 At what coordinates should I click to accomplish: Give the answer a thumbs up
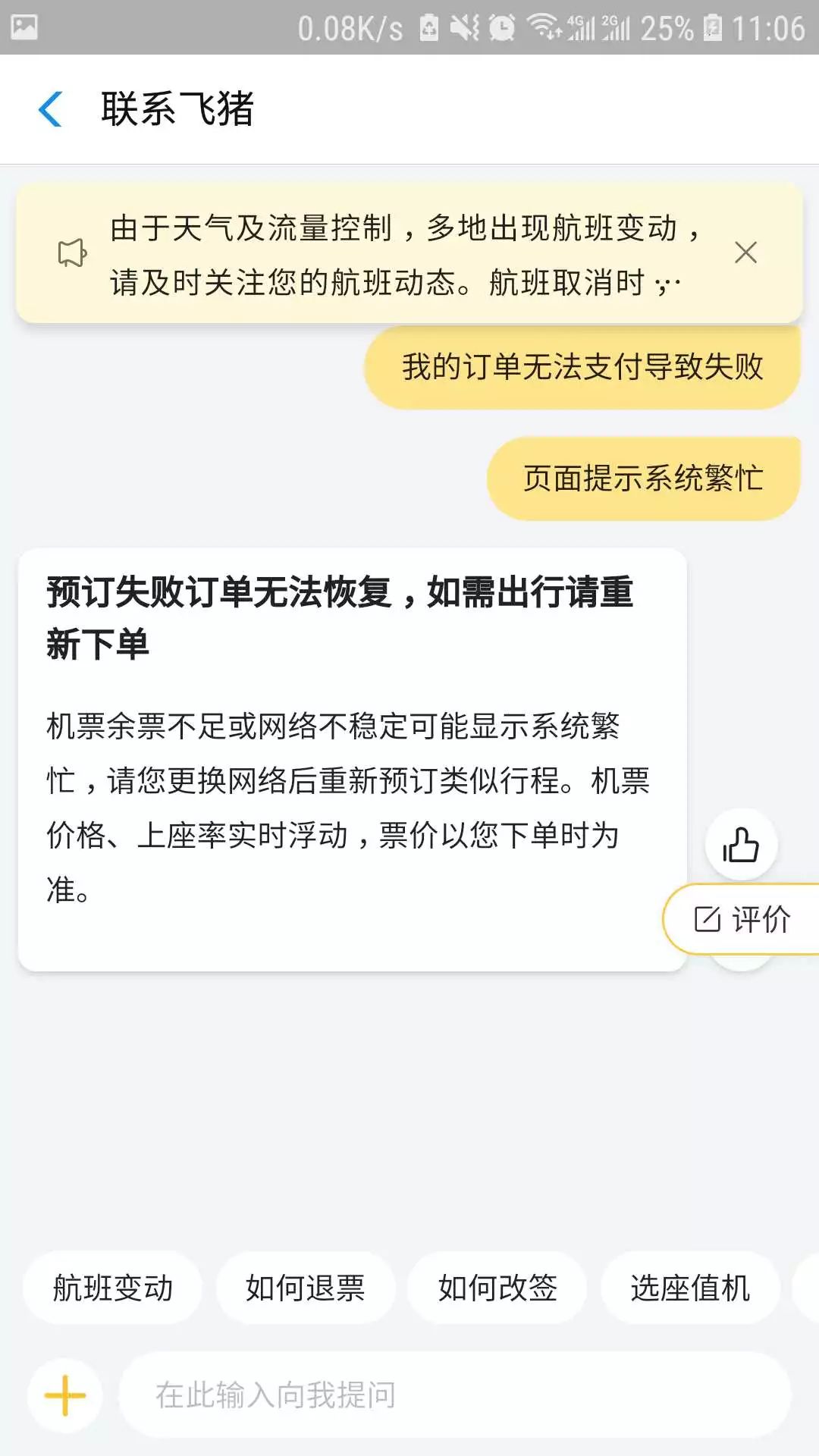(741, 845)
